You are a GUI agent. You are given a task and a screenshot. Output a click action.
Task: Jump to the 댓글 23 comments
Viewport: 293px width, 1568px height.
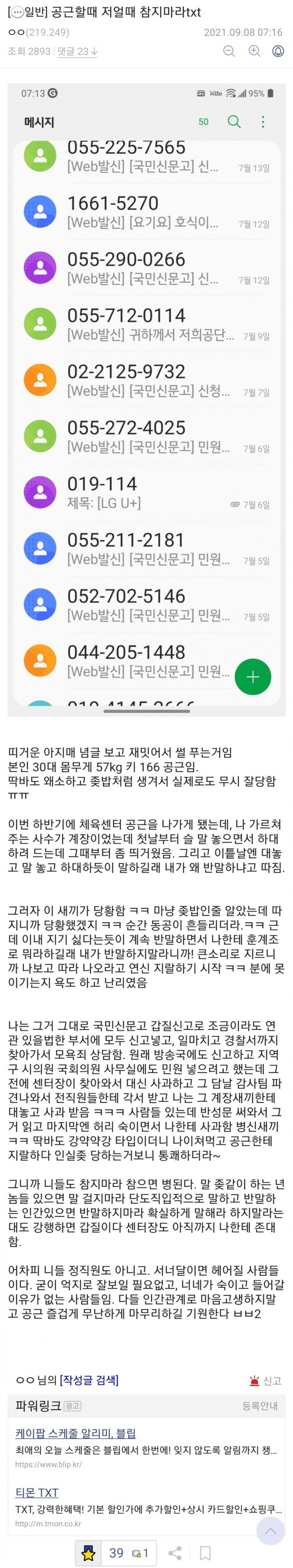coord(77,52)
